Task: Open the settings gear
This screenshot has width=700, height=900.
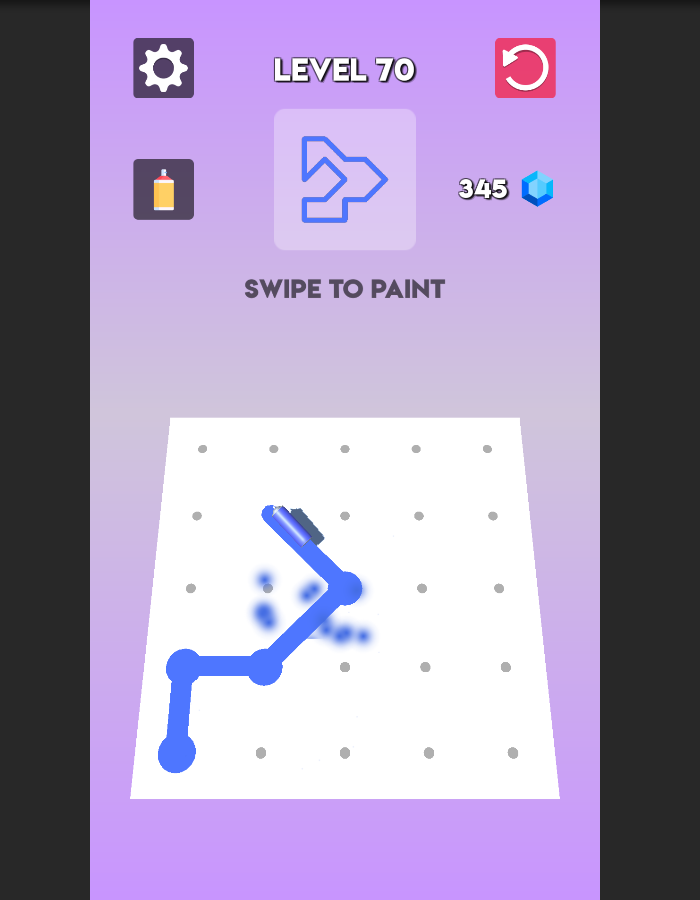Action: tap(163, 68)
